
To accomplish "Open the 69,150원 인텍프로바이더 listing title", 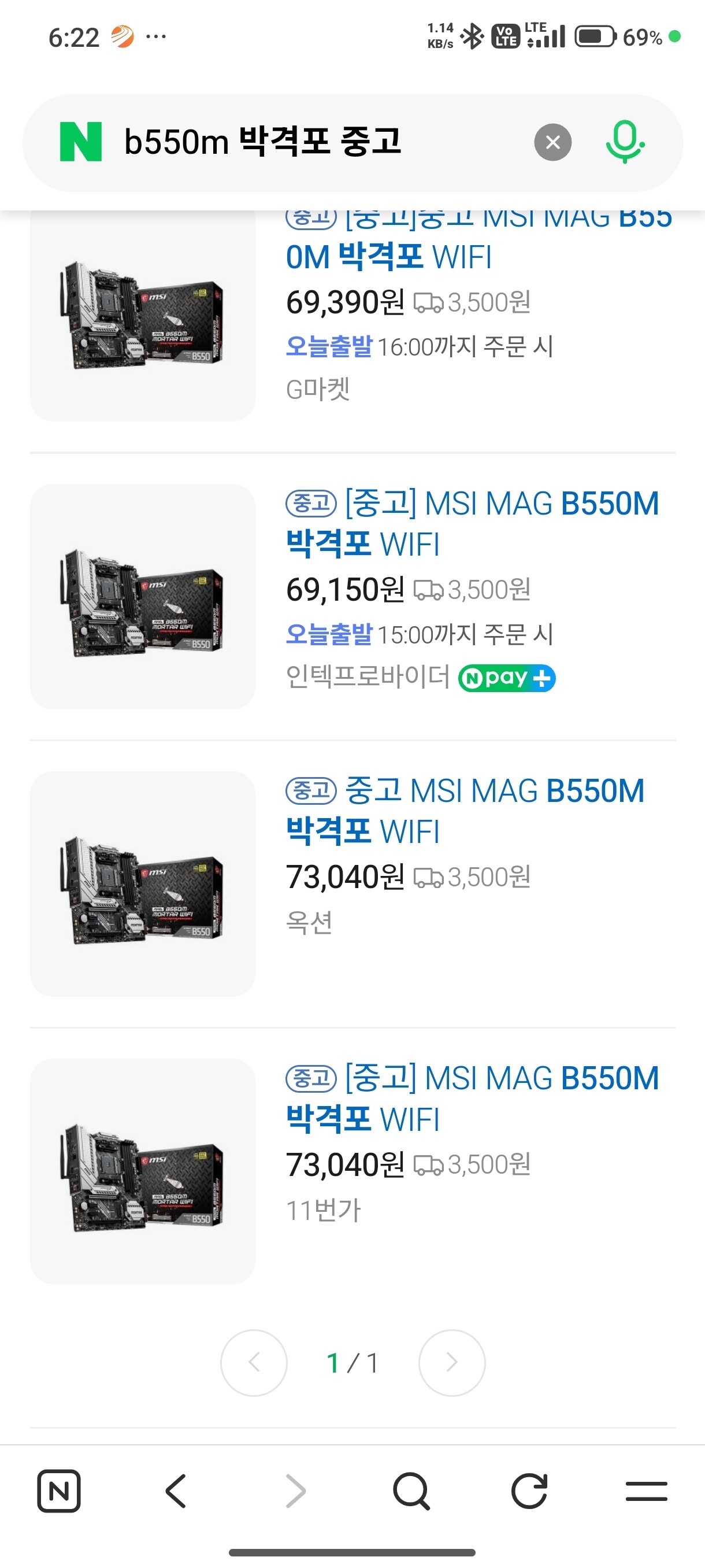I will coord(472,523).
